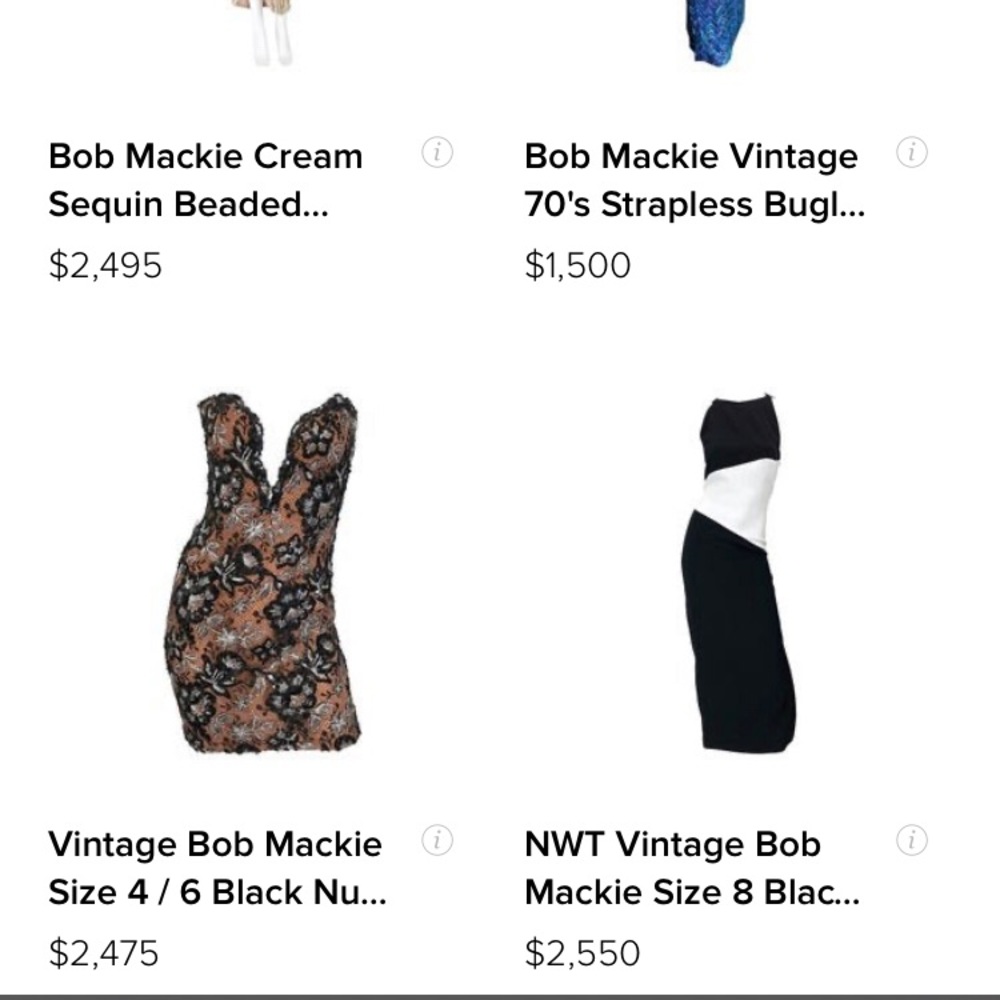Open info icon for Vintage 70's Strapless Bugle dress
This screenshot has height=1000, width=1000.
click(x=912, y=153)
